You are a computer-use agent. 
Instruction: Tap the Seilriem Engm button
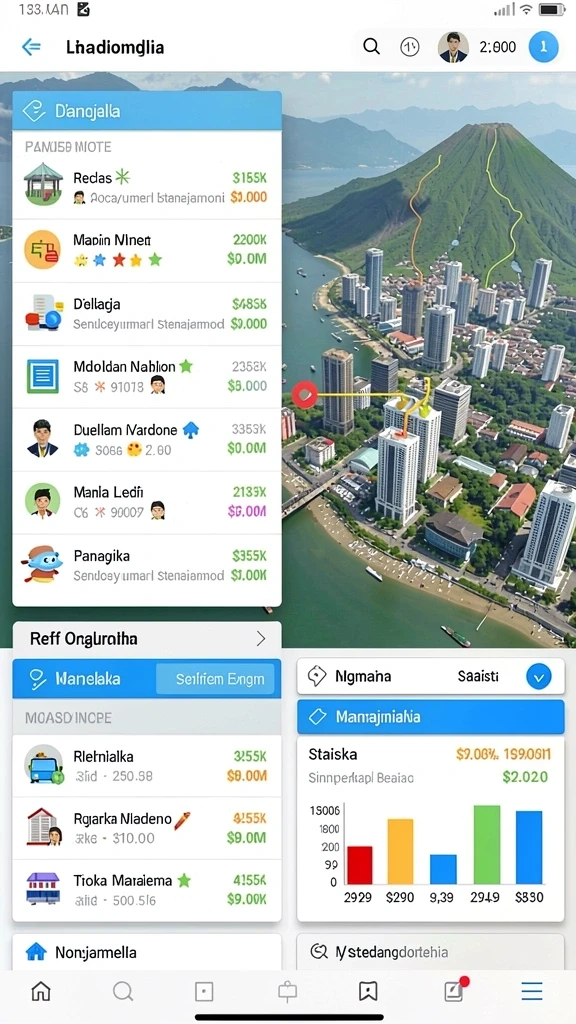coord(217,679)
